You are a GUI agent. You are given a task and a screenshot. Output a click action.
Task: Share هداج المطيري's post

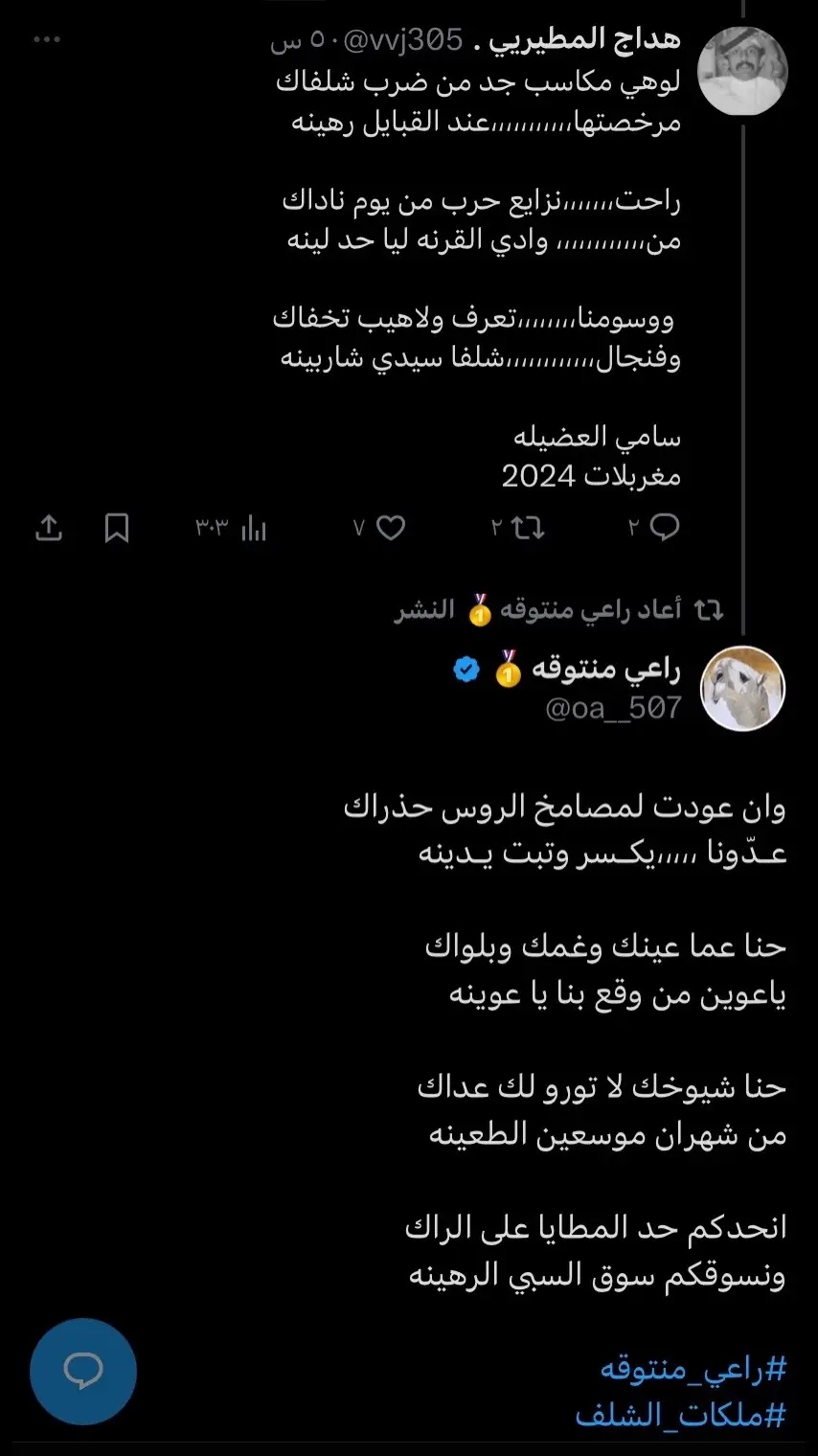(48, 528)
